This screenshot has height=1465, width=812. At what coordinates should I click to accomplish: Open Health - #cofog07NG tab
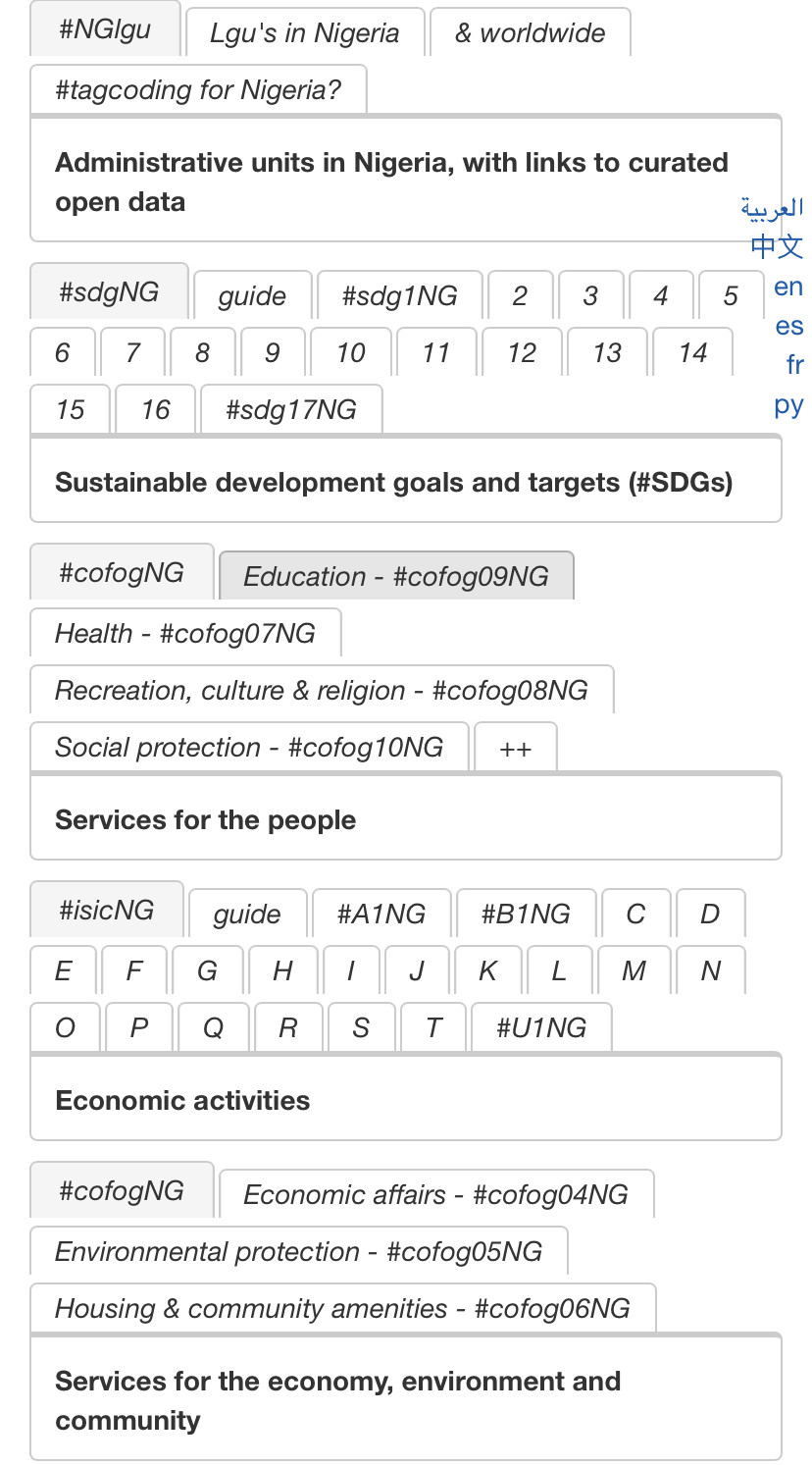click(185, 633)
